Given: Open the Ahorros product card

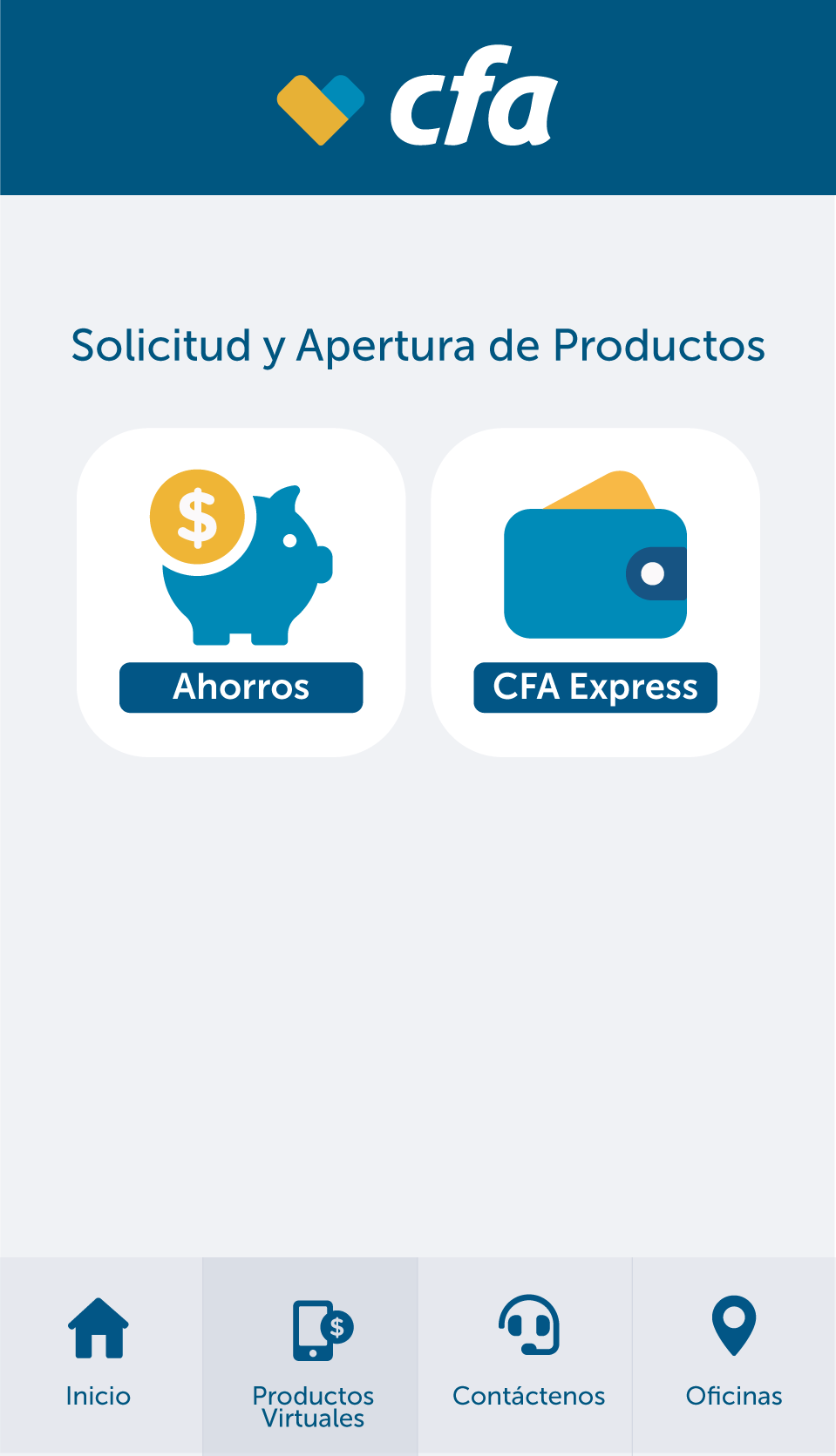Looking at the screenshot, I should point(241,593).
